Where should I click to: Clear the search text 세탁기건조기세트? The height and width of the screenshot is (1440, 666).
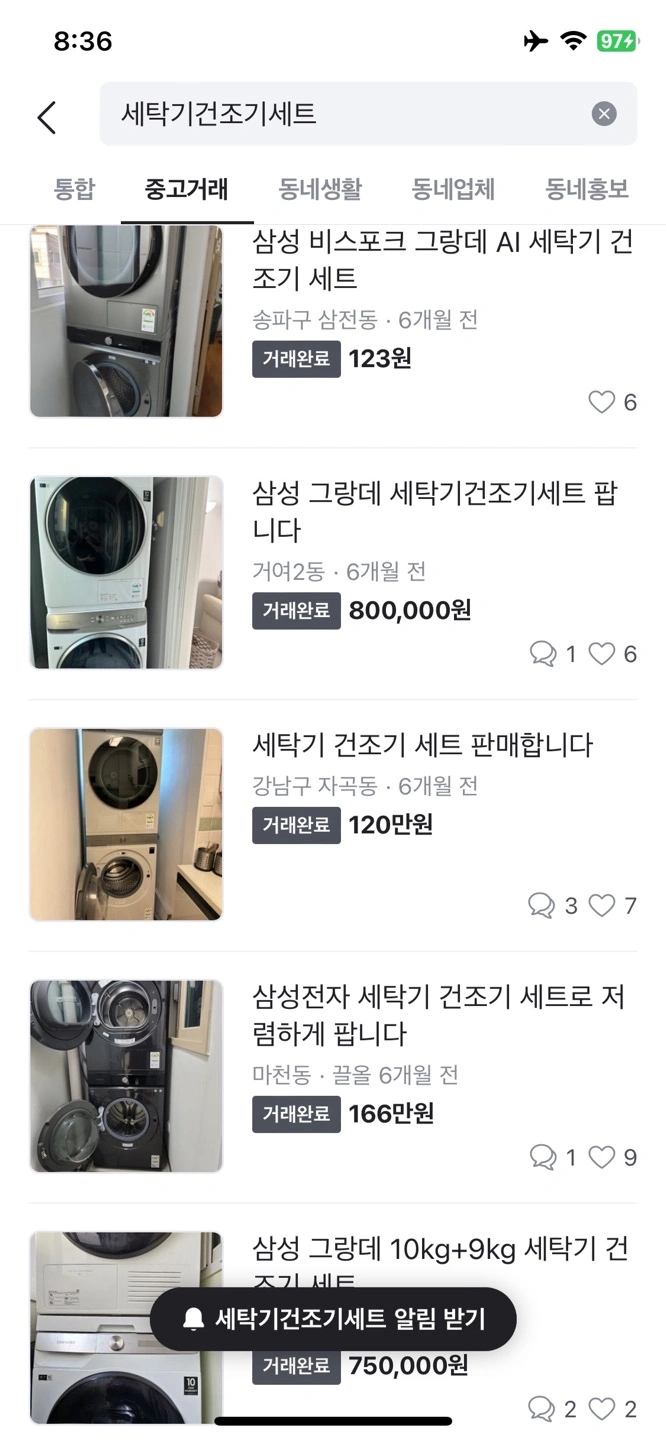pos(604,114)
